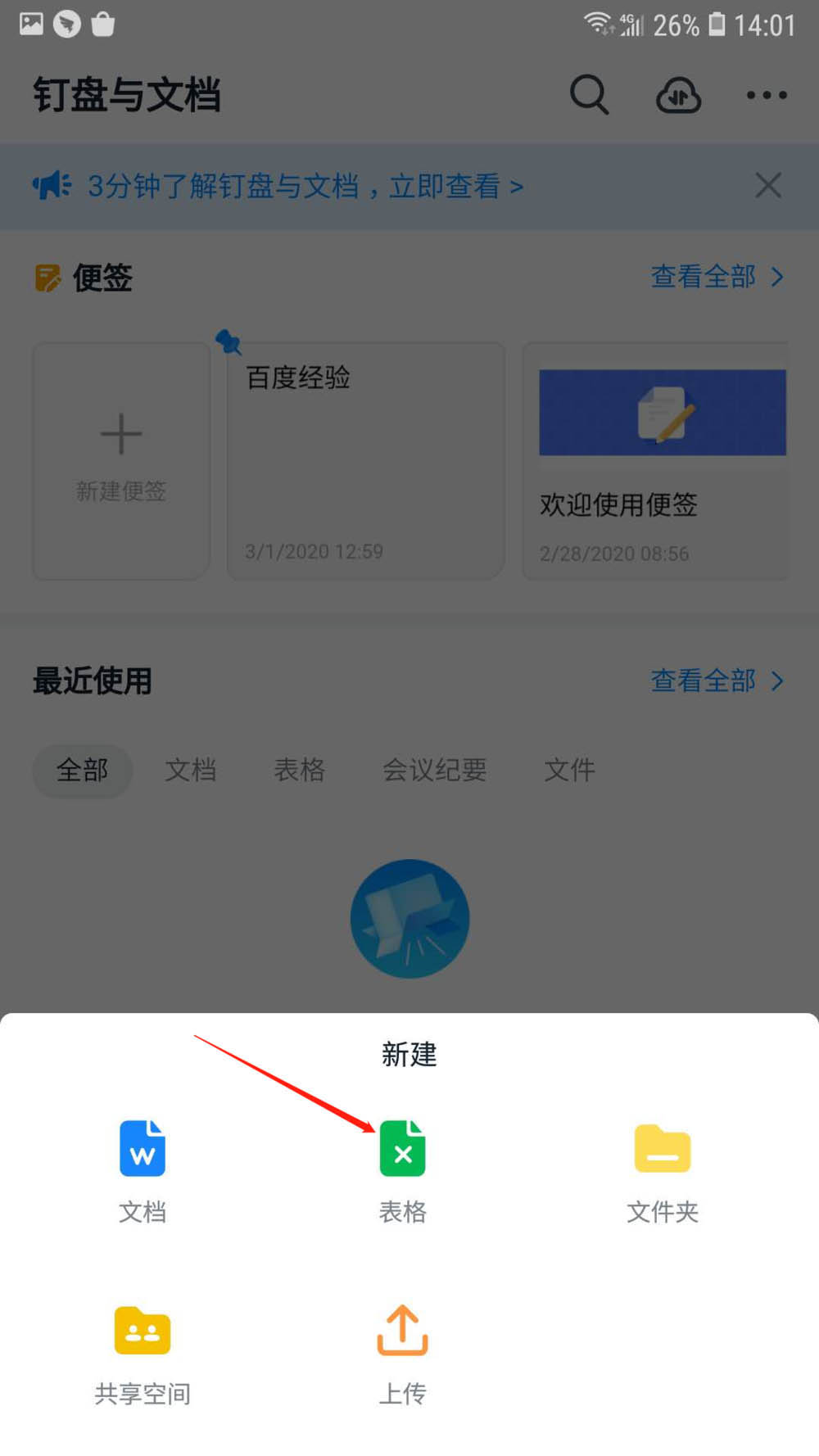Open the 百度经验 note
819x1456 pixels.
(365, 460)
